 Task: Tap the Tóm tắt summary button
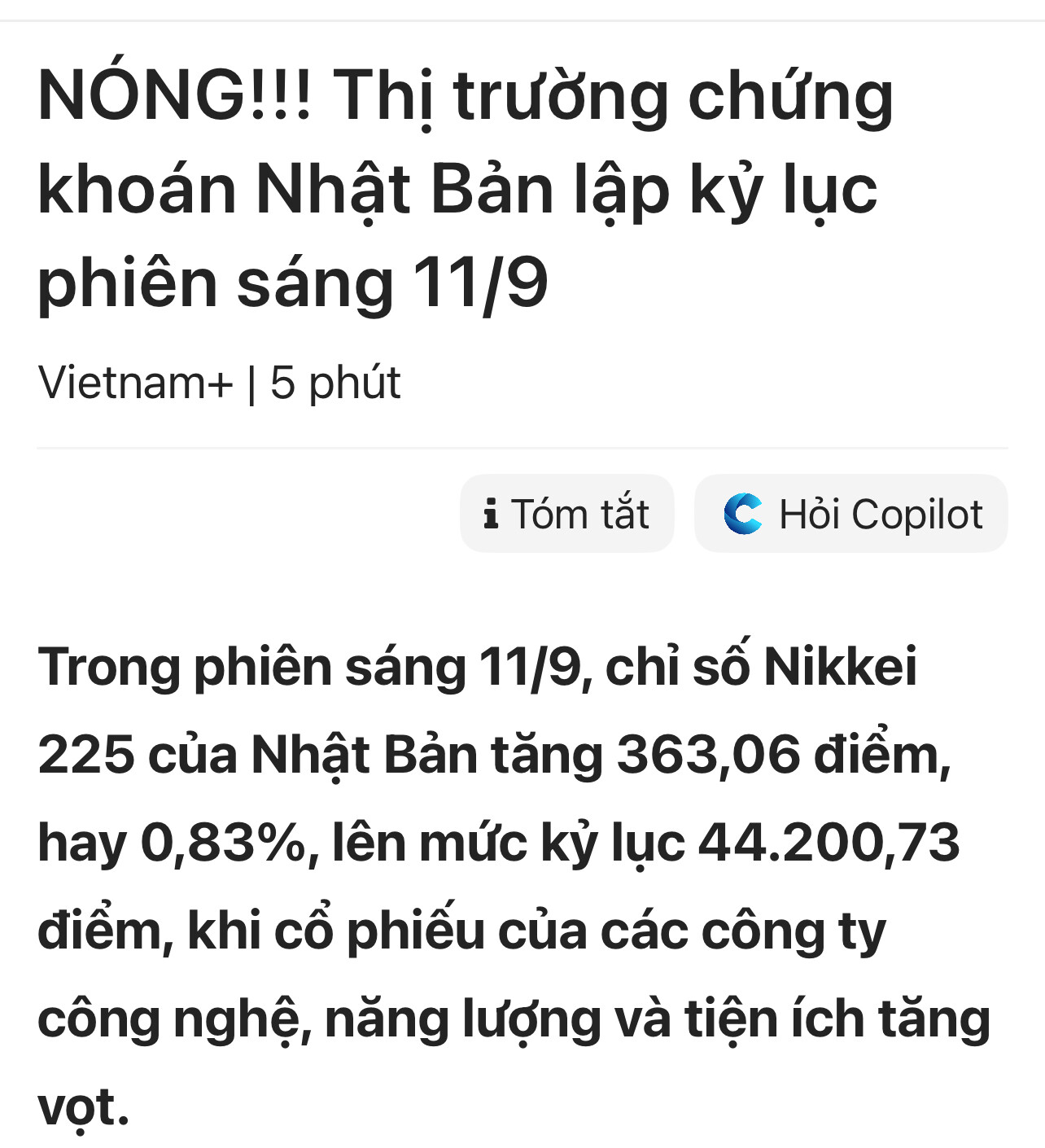click(566, 514)
